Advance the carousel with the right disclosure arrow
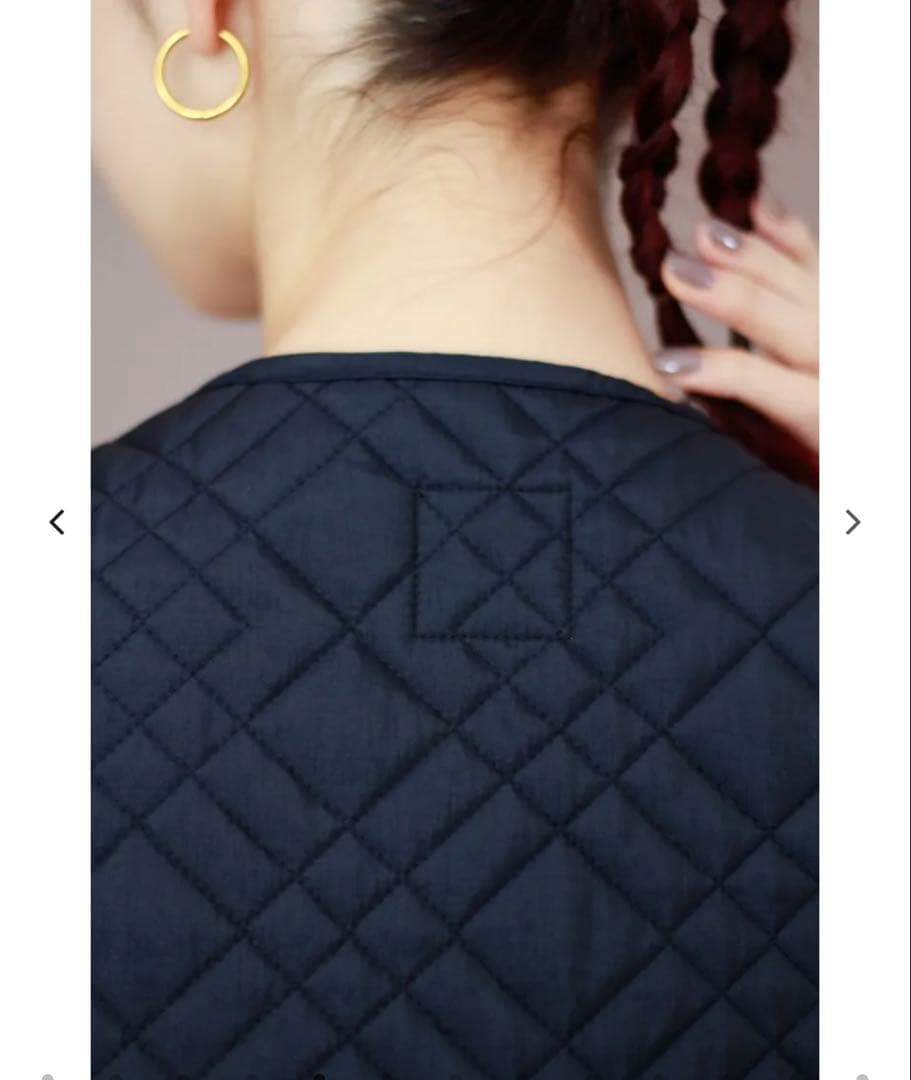Image resolution: width=911 pixels, height=1080 pixels. (x=852, y=522)
